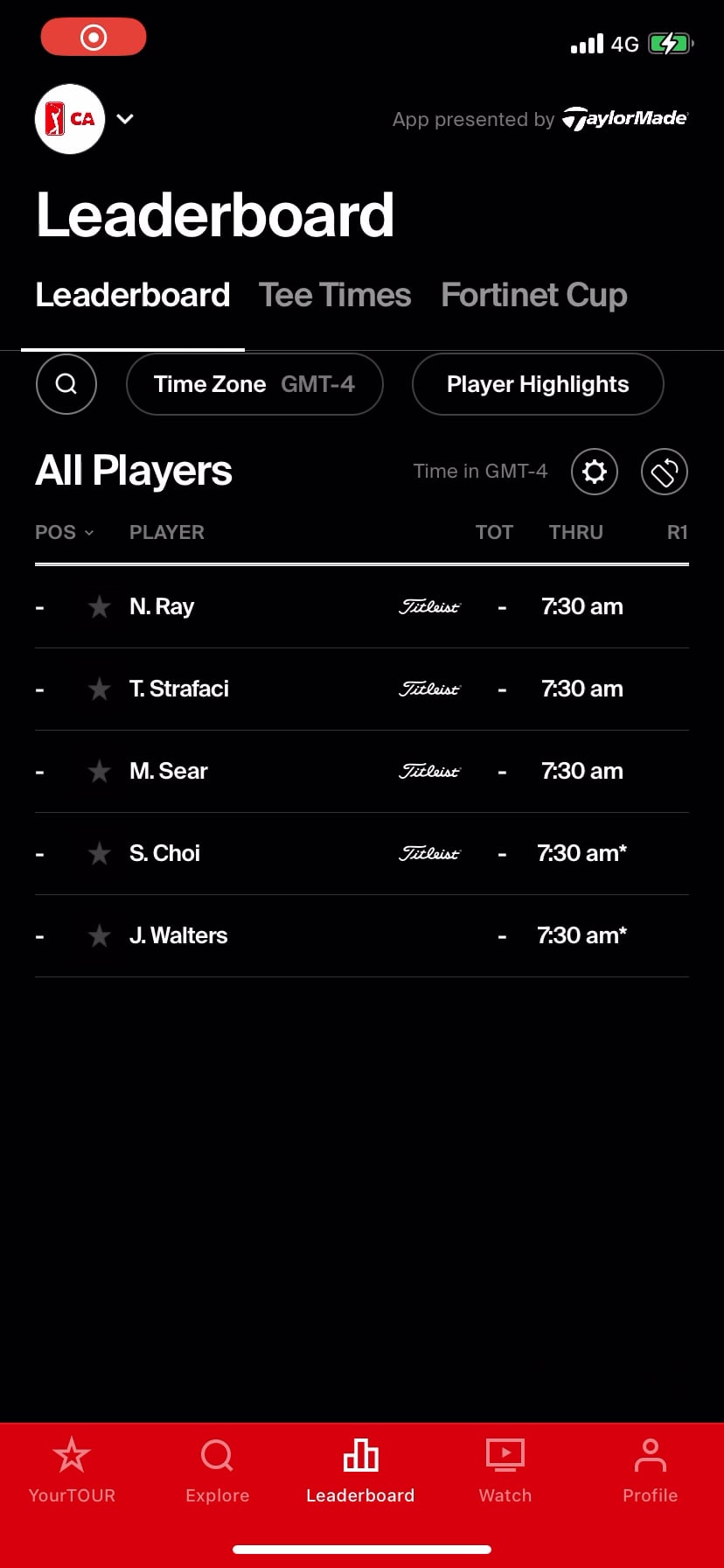Switch to the Tee Times tab

[335, 296]
